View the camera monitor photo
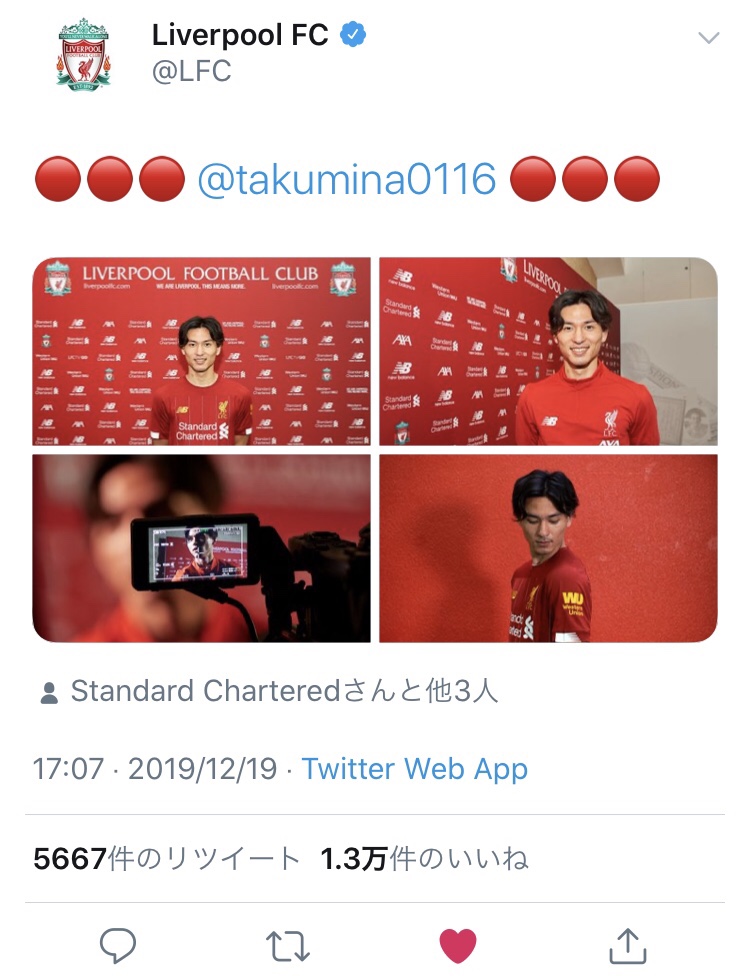 (201, 548)
